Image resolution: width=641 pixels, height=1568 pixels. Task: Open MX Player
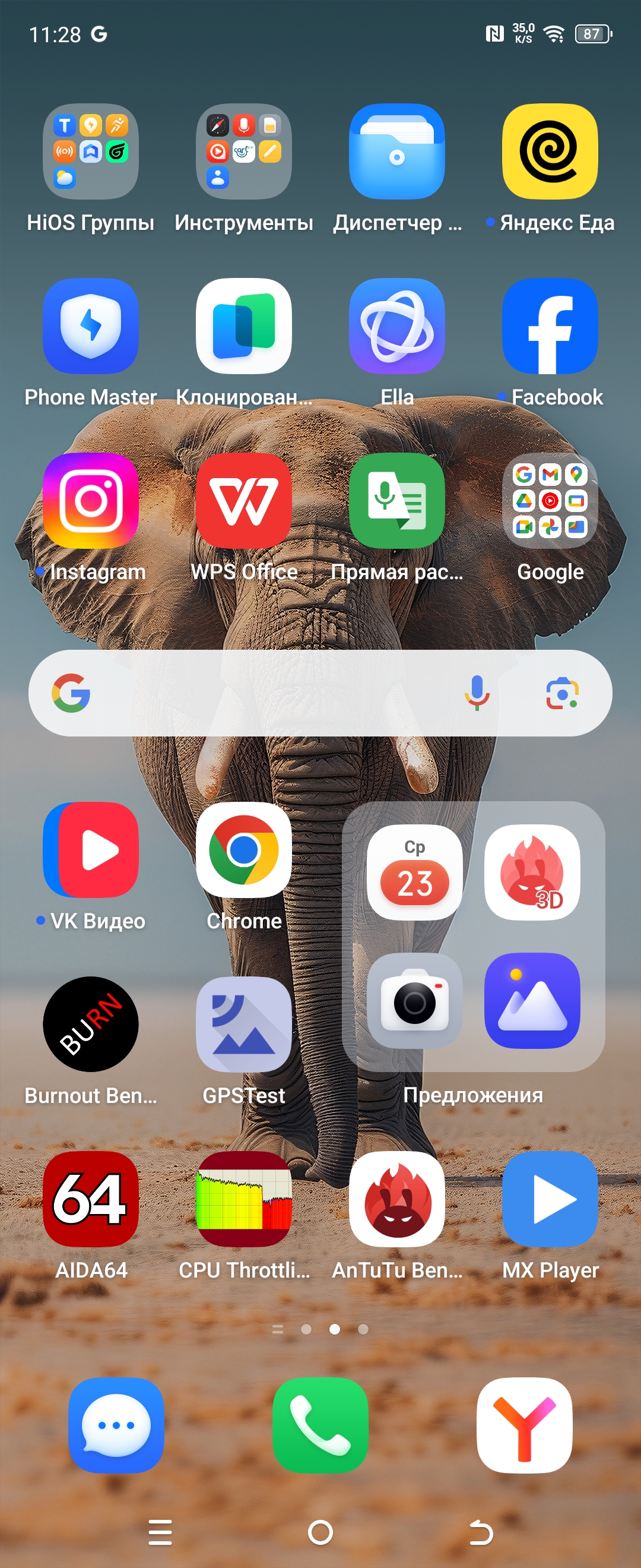pyautogui.click(x=550, y=1199)
